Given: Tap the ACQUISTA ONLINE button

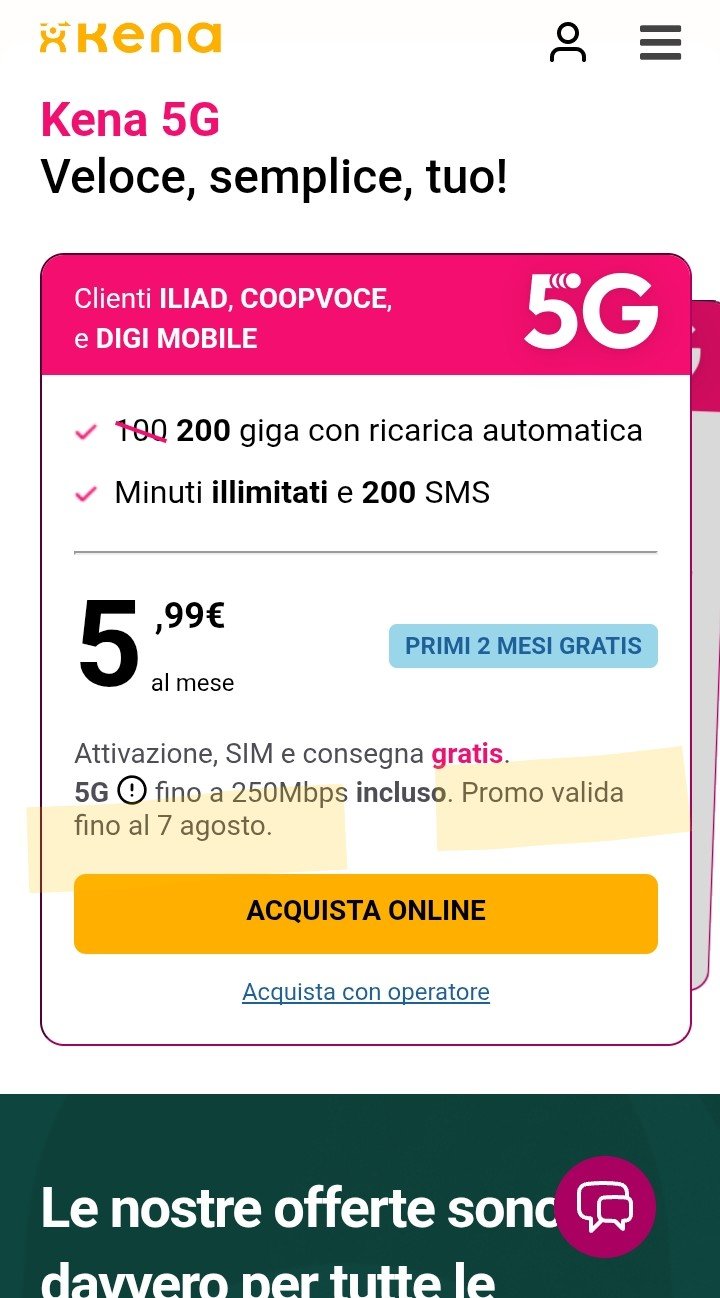Looking at the screenshot, I should [x=366, y=913].
